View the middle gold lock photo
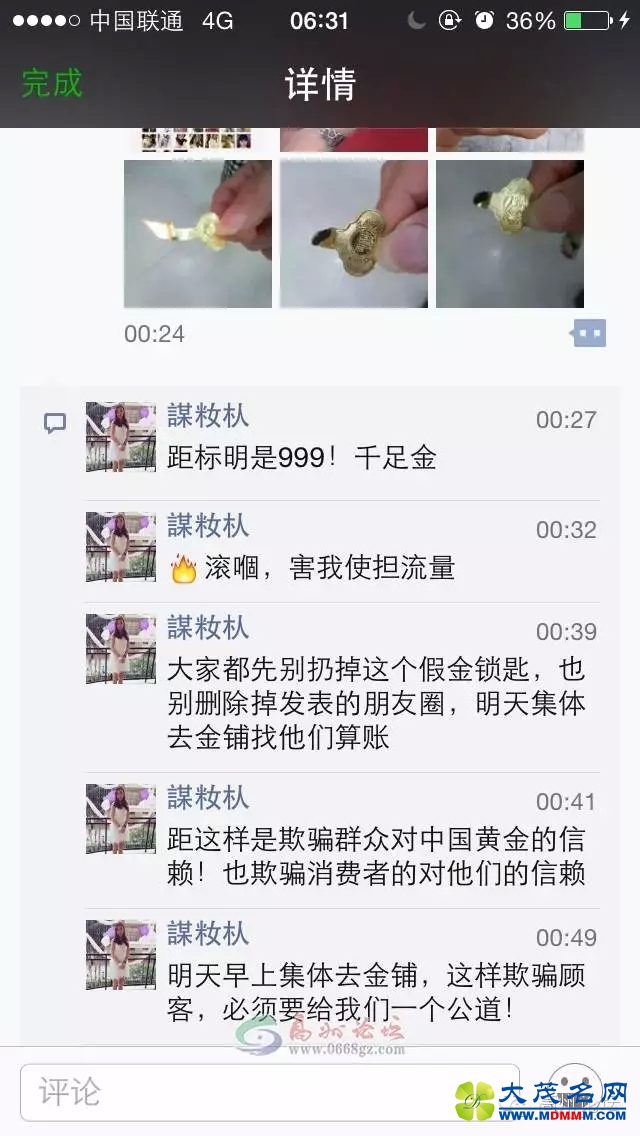This screenshot has width=640, height=1136. tap(354, 234)
